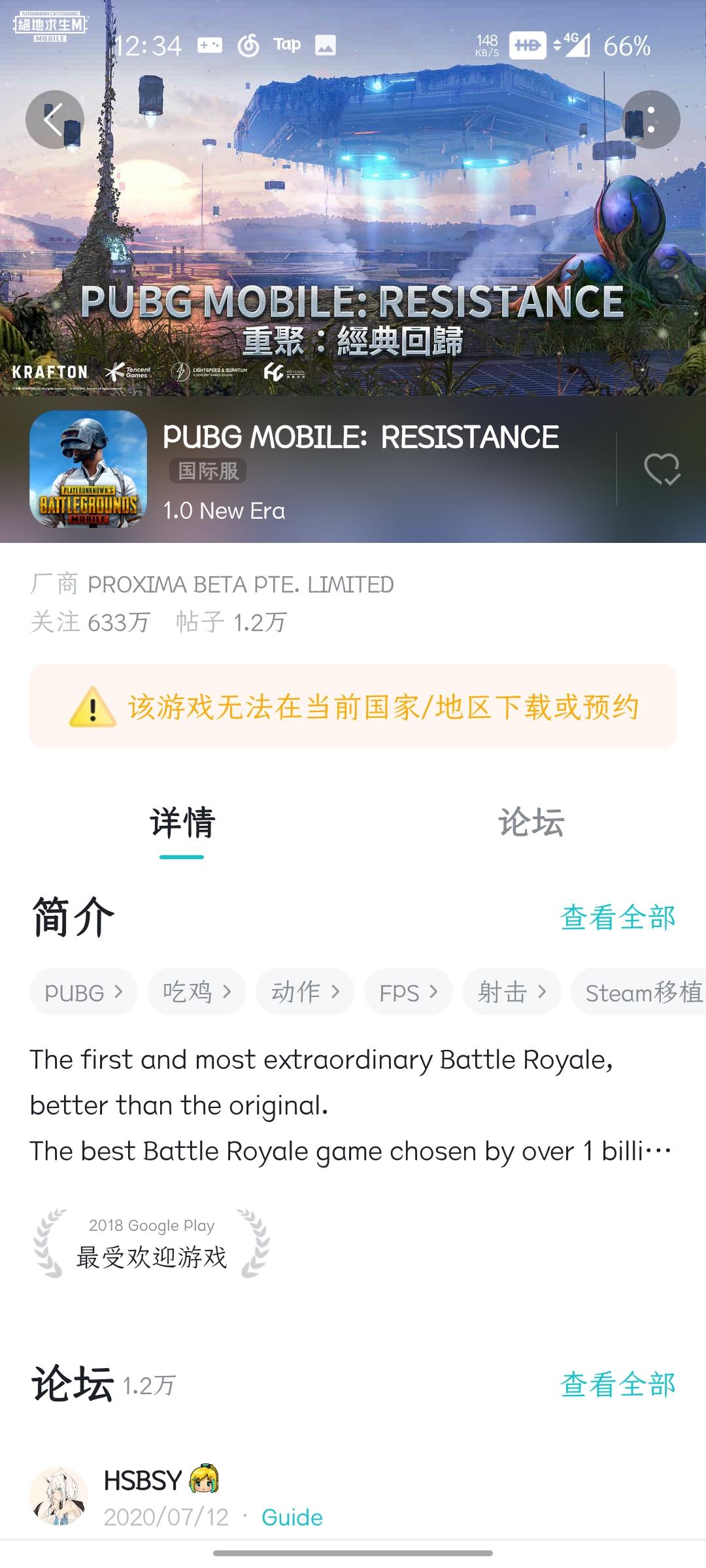Follow the game with heart icon
Viewport: 706px width, 1568px height.
[662, 469]
